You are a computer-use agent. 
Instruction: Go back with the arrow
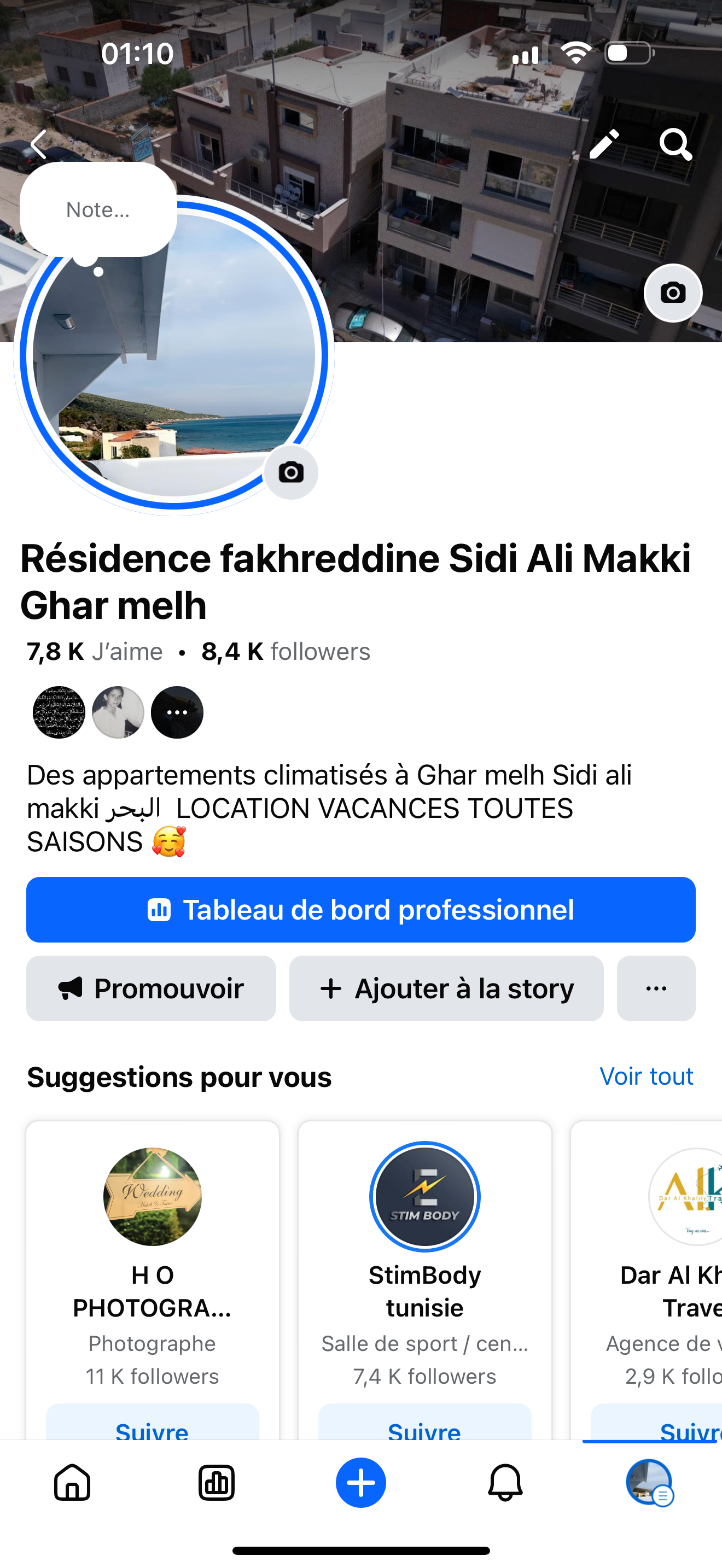point(38,145)
